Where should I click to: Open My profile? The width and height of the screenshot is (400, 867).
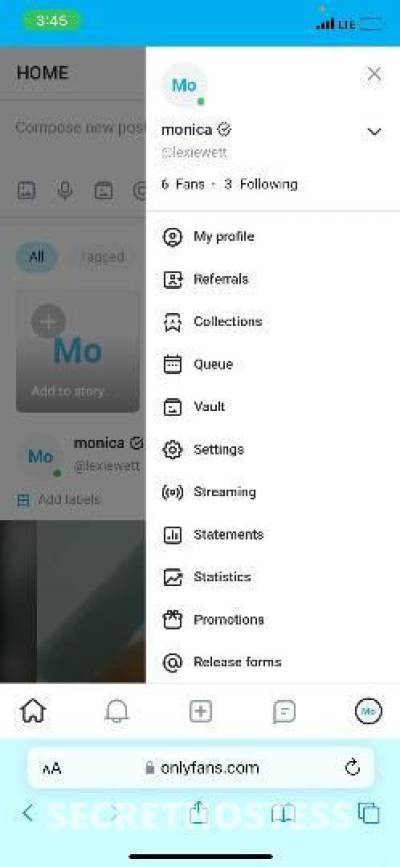(273, 237)
